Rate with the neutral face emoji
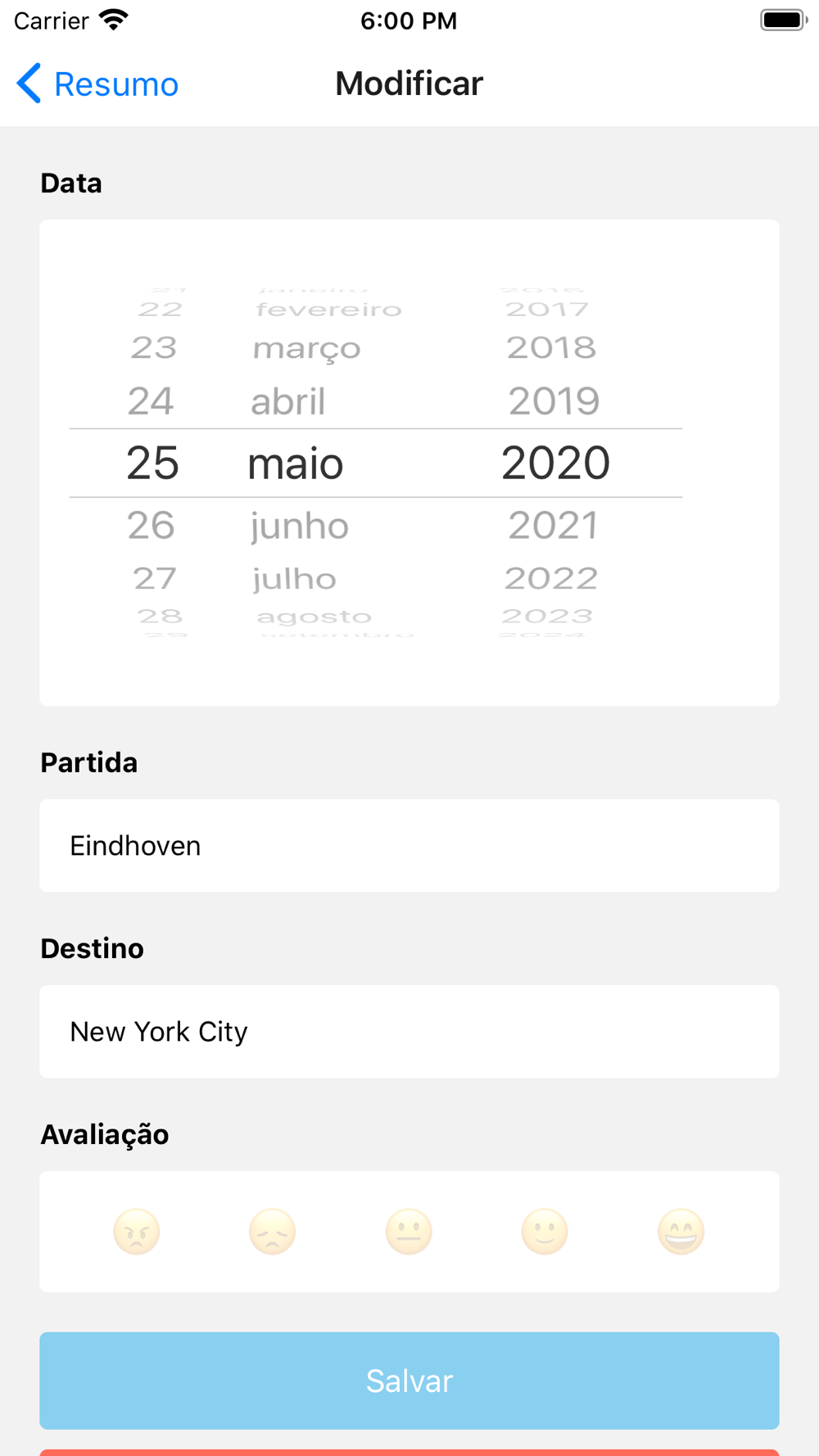This screenshot has width=819, height=1456. (x=409, y=1232)
